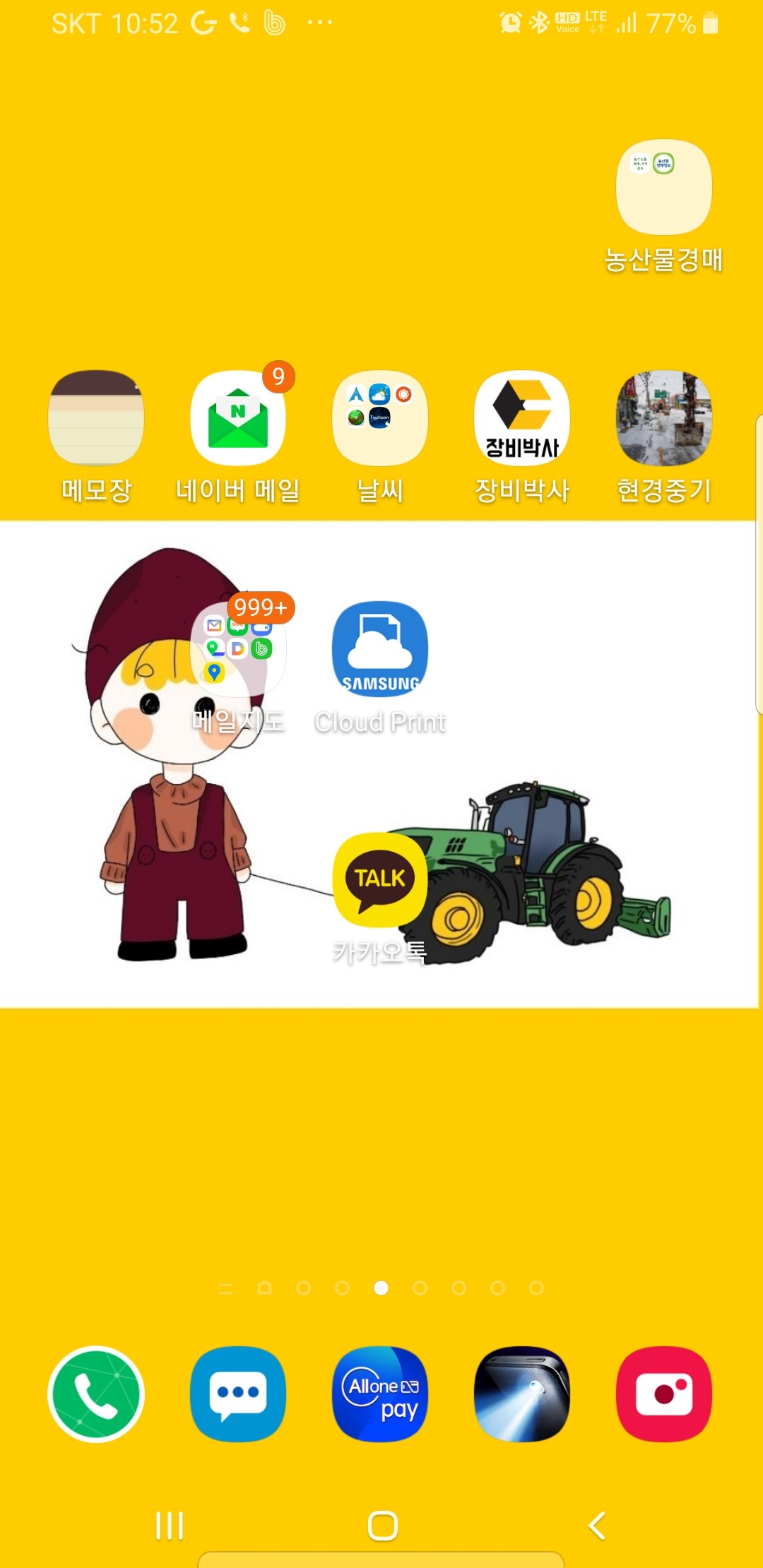The width and height of the screenshot is (763, 1568).
Task: Open the flashlight app in the dock
Action: click(x=522, y=1394)
